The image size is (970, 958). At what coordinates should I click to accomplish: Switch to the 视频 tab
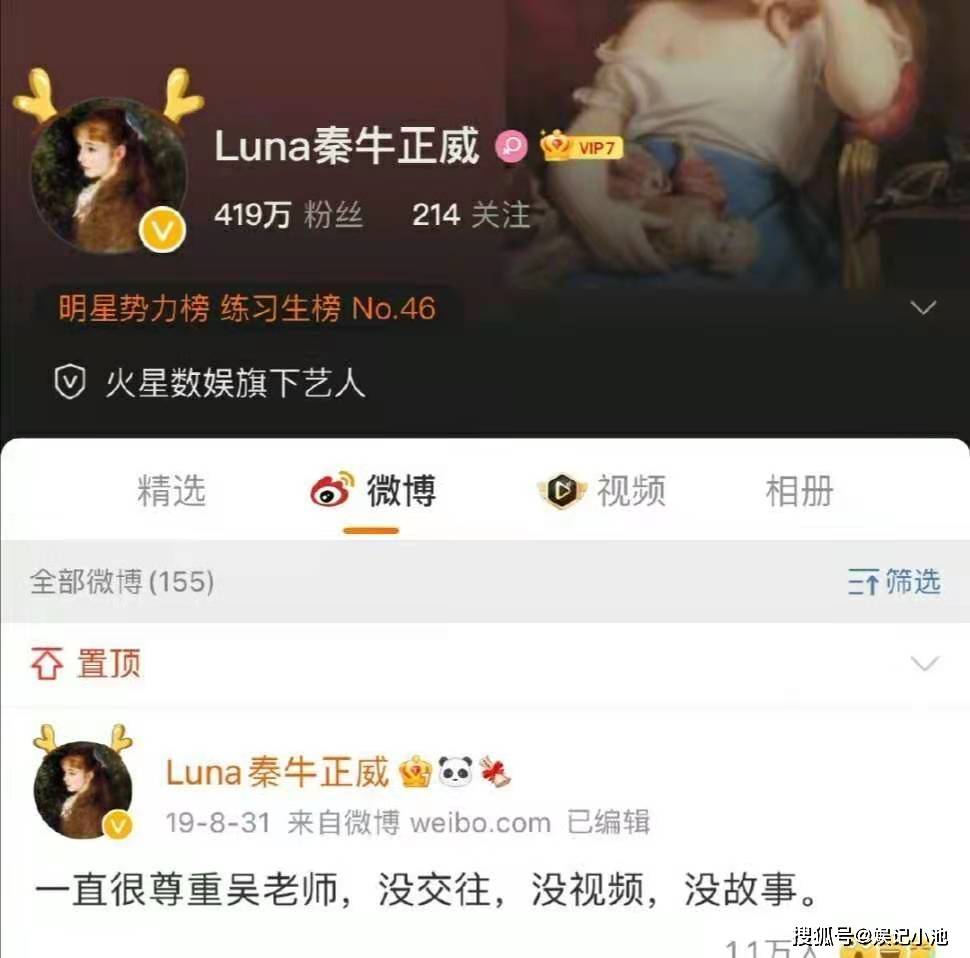tap(603, 491)
